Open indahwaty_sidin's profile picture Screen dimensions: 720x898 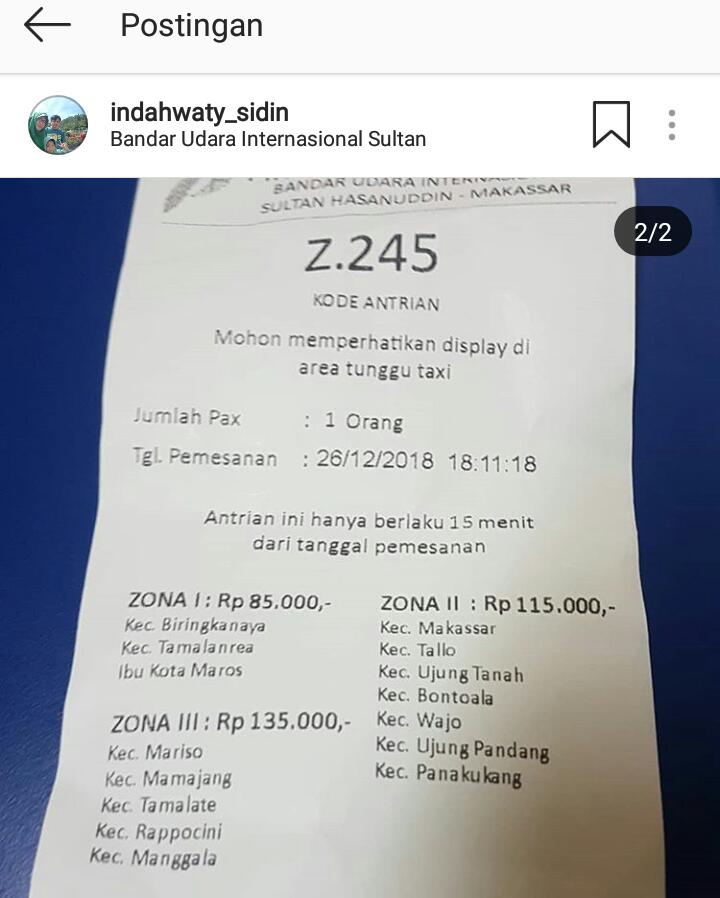(58, 125)
